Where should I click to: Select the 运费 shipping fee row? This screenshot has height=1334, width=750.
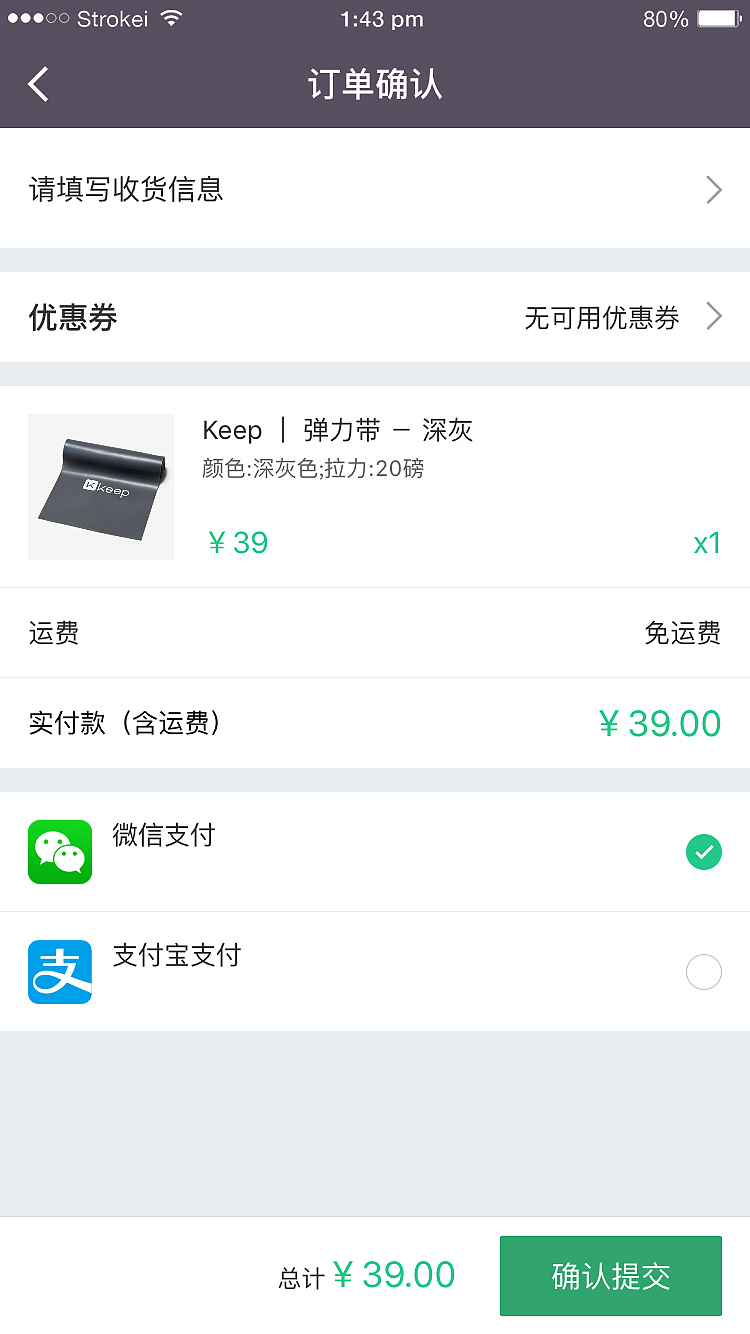pos(375,633)
